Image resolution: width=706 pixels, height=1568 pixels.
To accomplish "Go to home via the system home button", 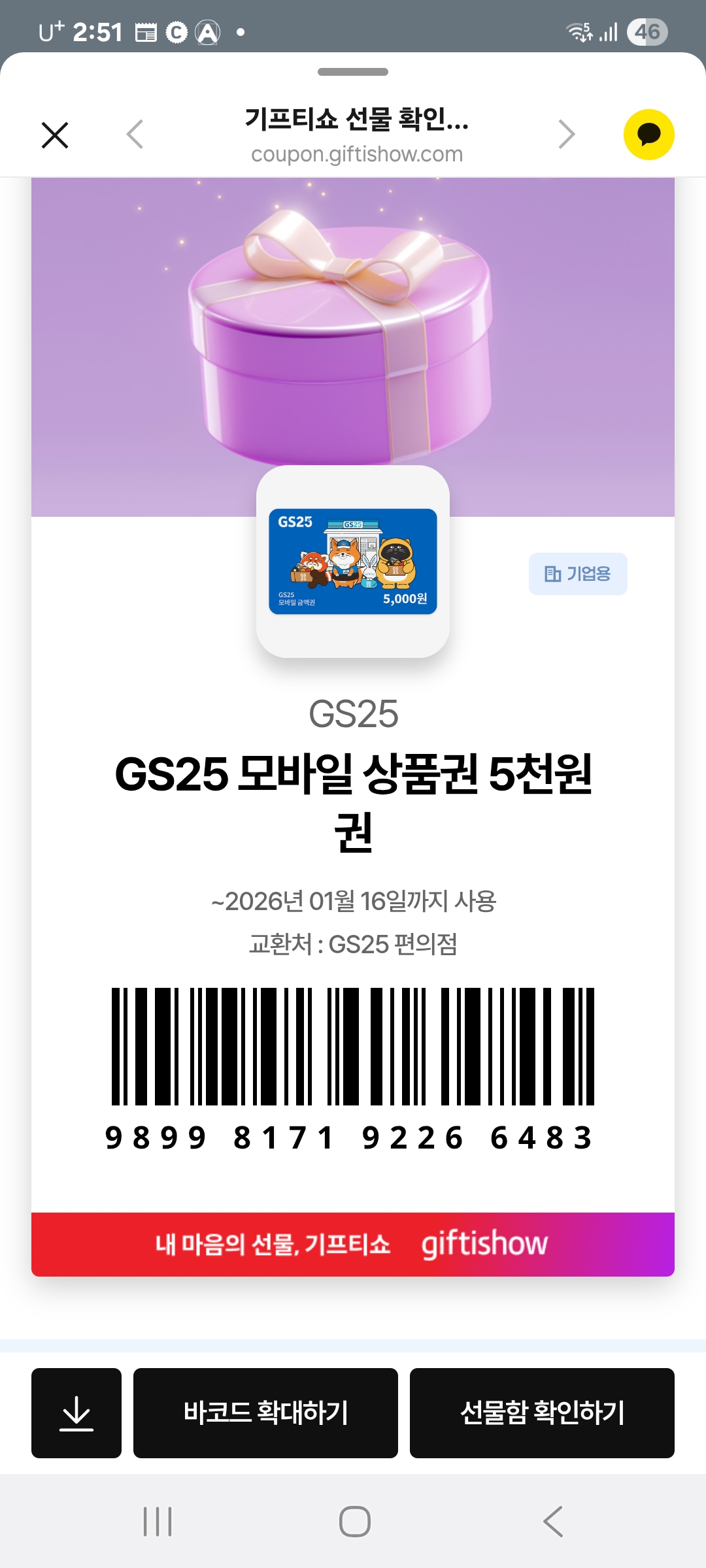I will pyautogui.click(x=354, y=1521).
